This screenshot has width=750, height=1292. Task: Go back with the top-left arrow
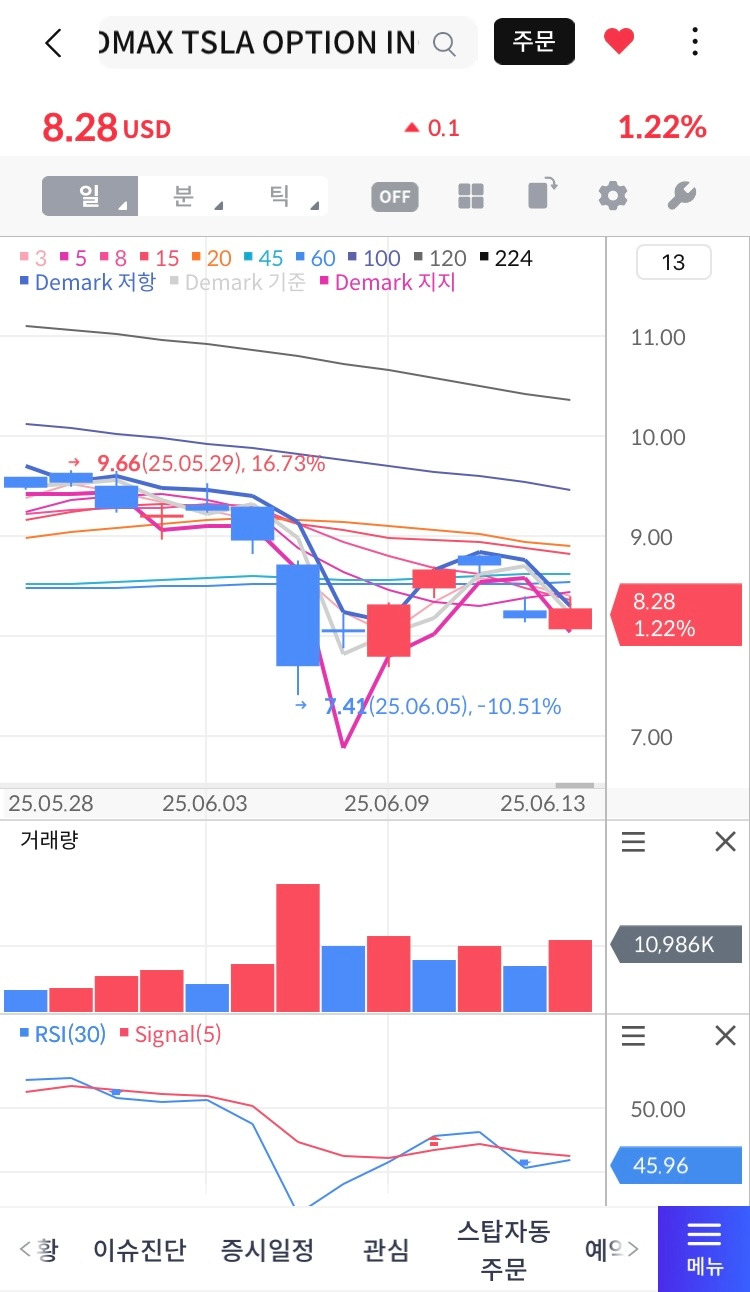click(54, 42)
